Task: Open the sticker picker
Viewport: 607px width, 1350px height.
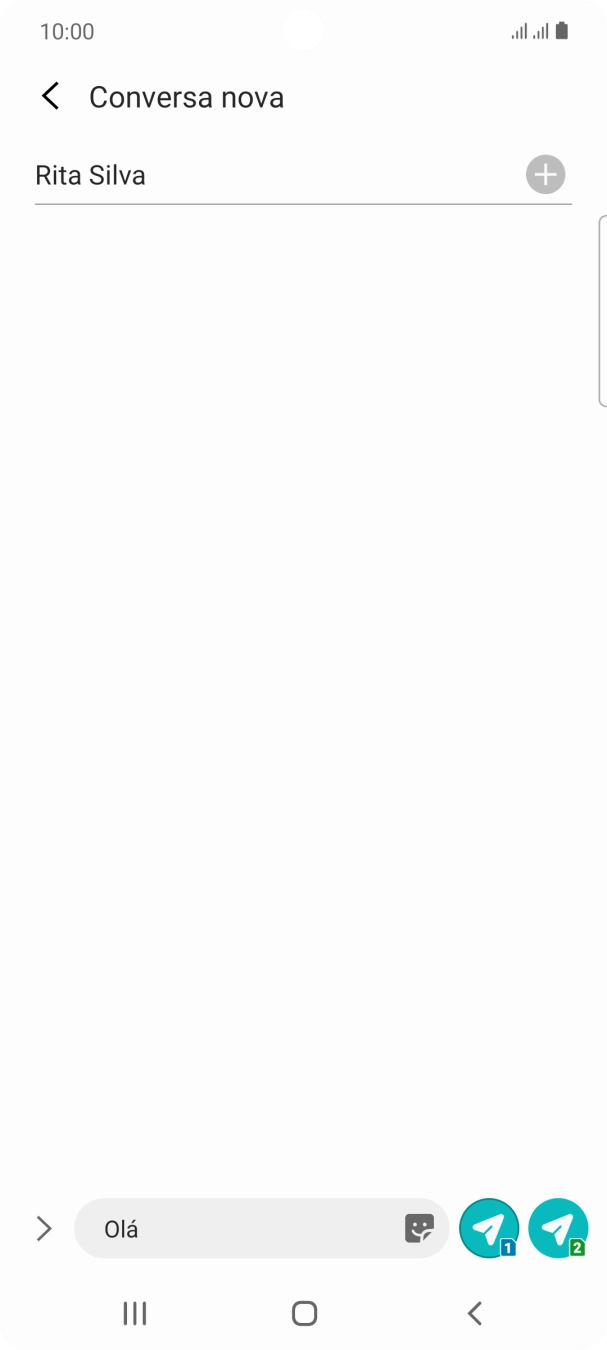Action: tap(420, 1228)
